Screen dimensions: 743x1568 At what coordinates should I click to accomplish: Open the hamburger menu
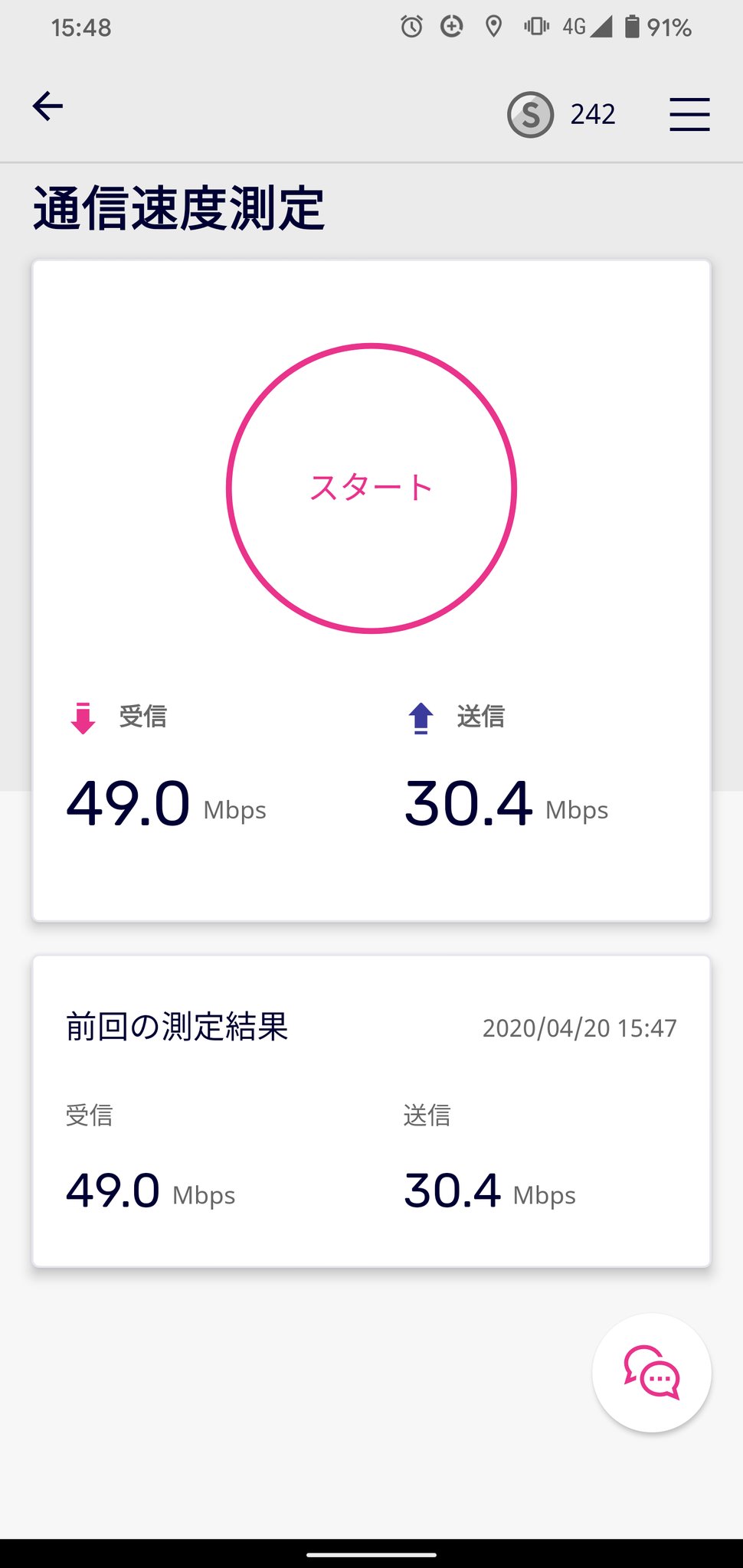[x=689, y=114]
